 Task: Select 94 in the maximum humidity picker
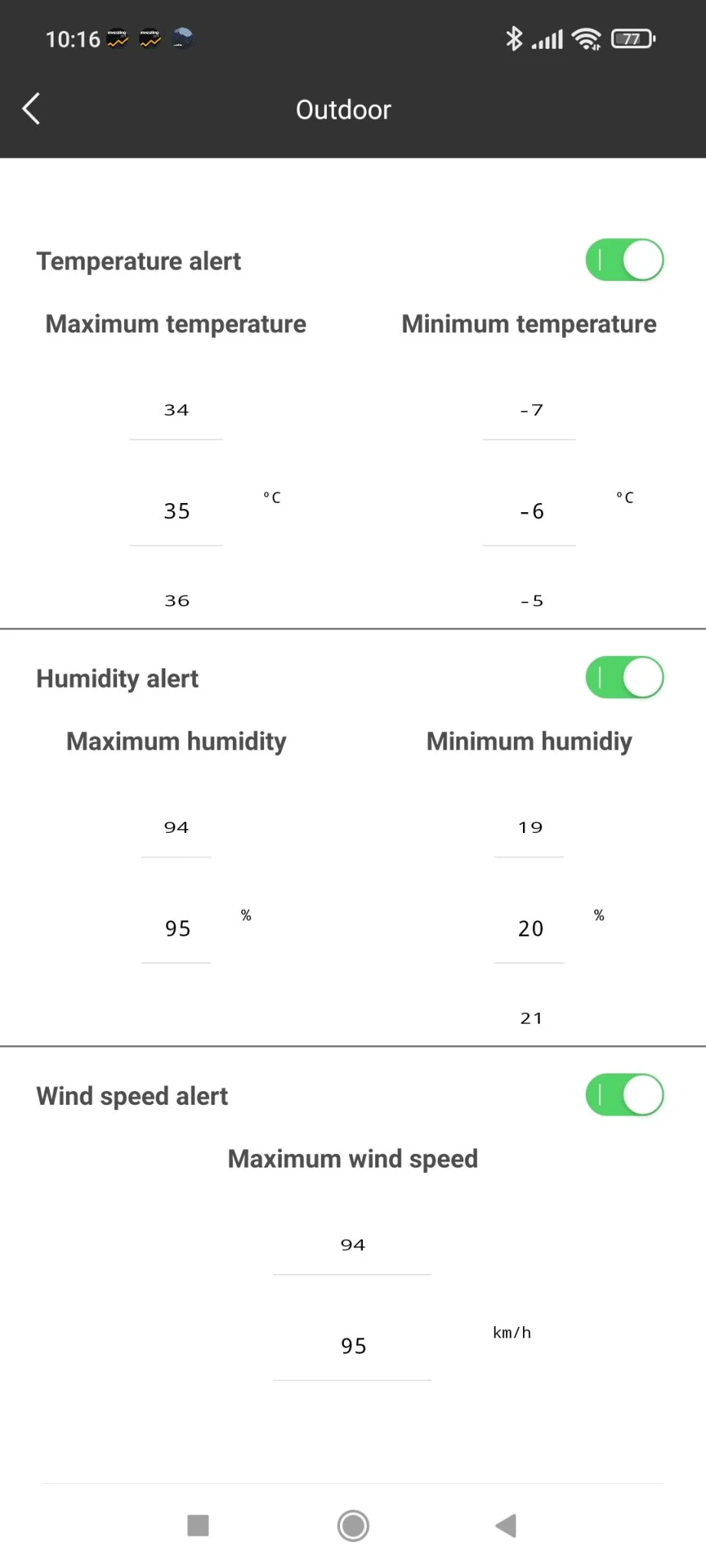click(176, 827)
